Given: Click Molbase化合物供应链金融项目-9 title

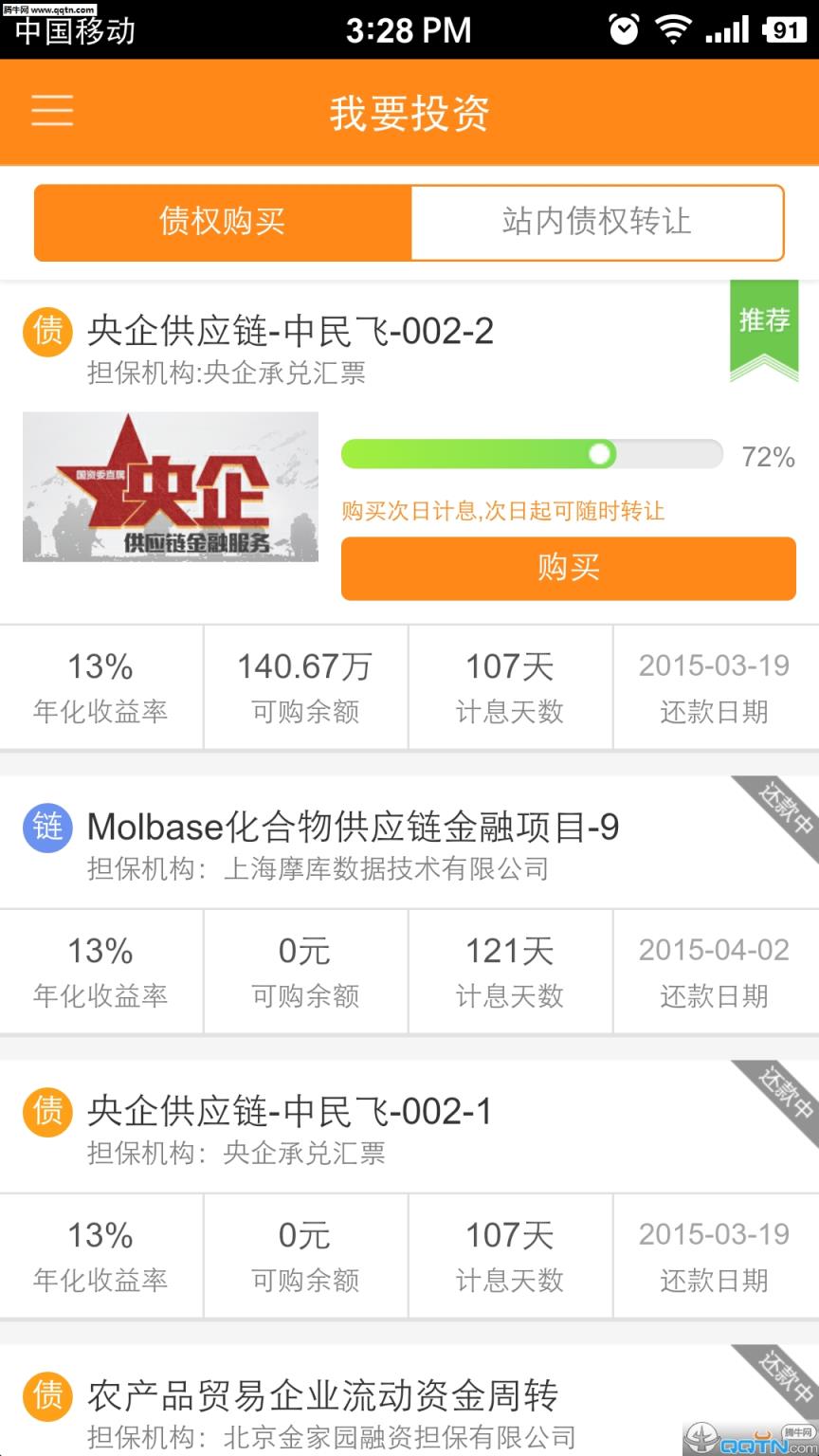Looking at the screenshot, I should 353,828.
